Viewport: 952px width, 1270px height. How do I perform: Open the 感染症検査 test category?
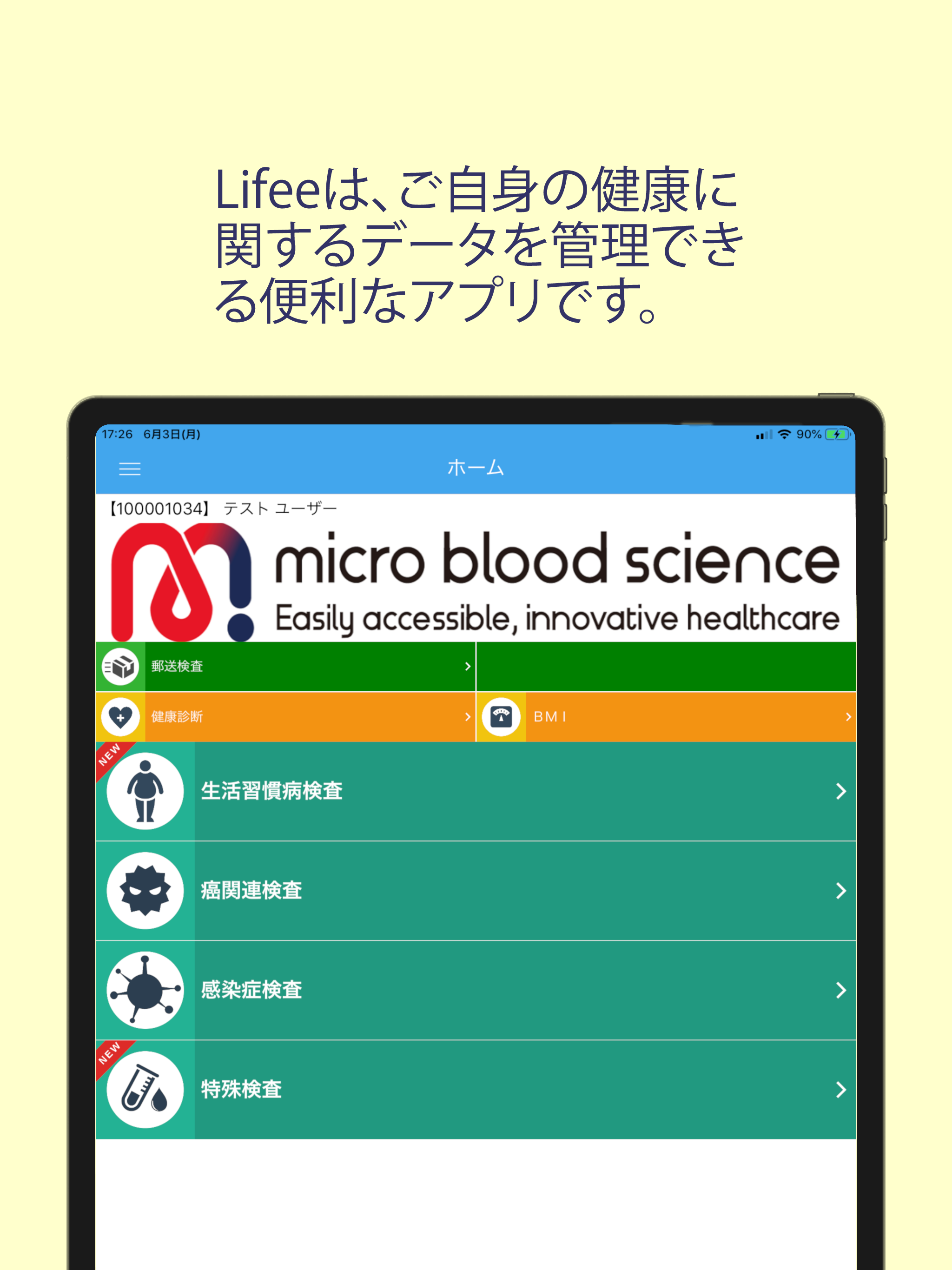[252, 991]
